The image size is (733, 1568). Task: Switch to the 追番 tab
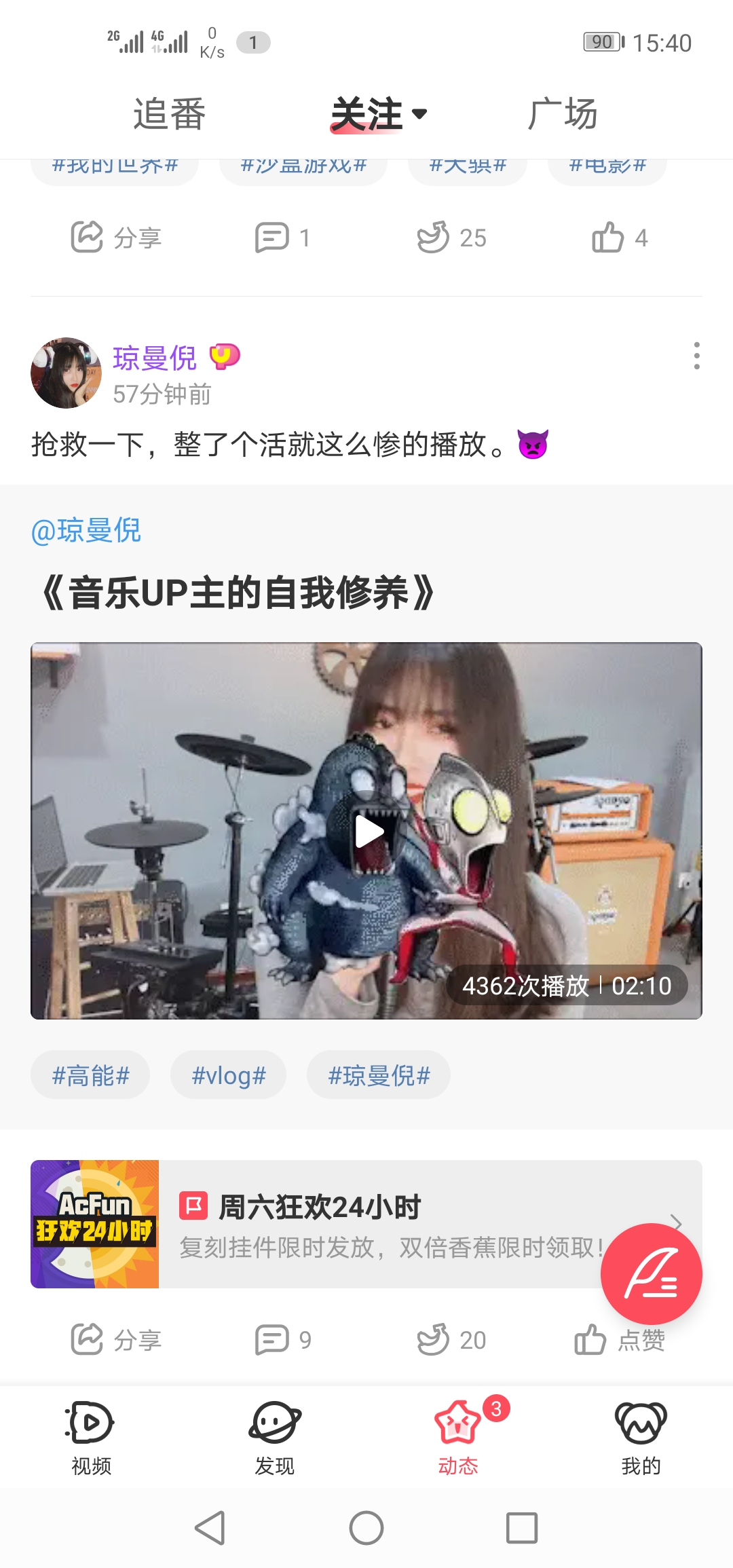pyautogui.click(x=169, y=113)
